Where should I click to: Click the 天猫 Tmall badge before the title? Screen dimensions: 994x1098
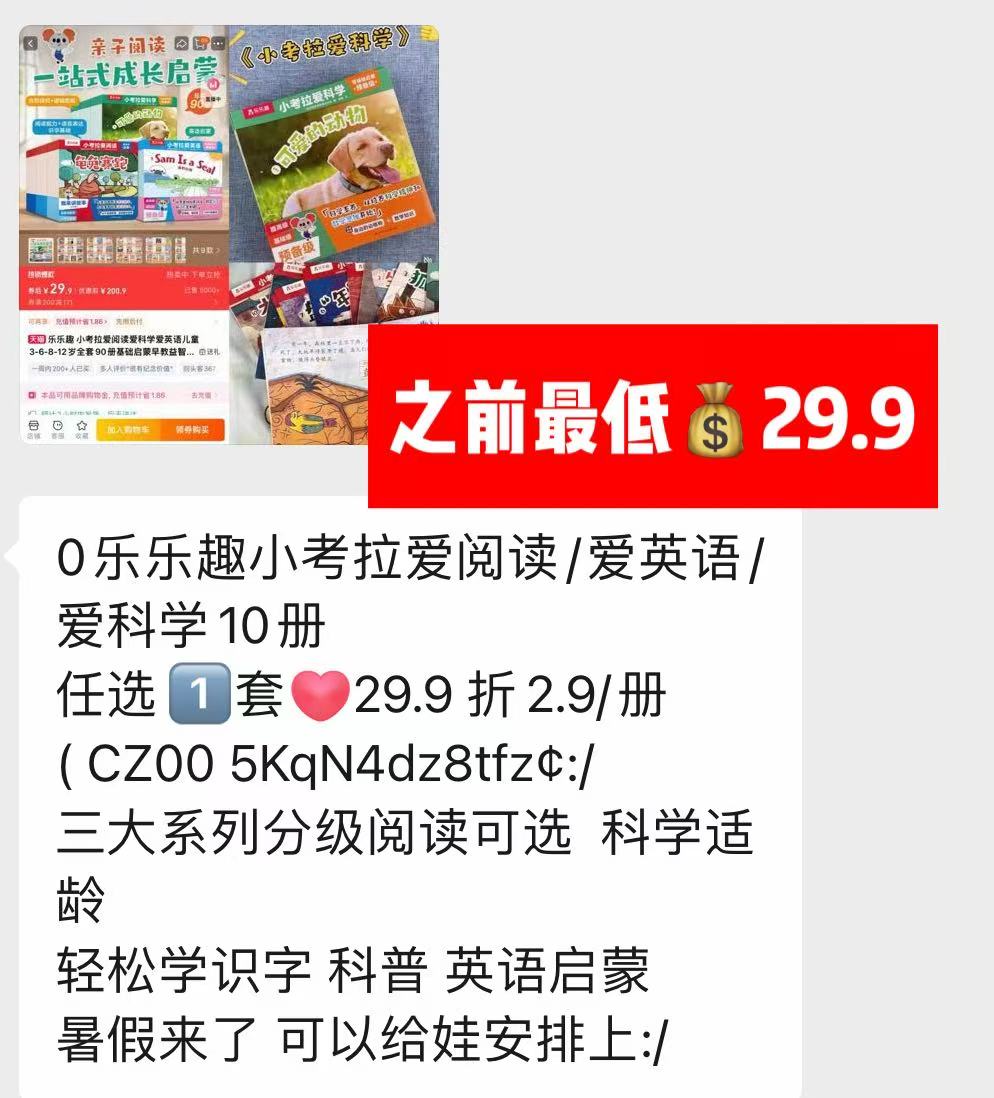click(37, 339)
